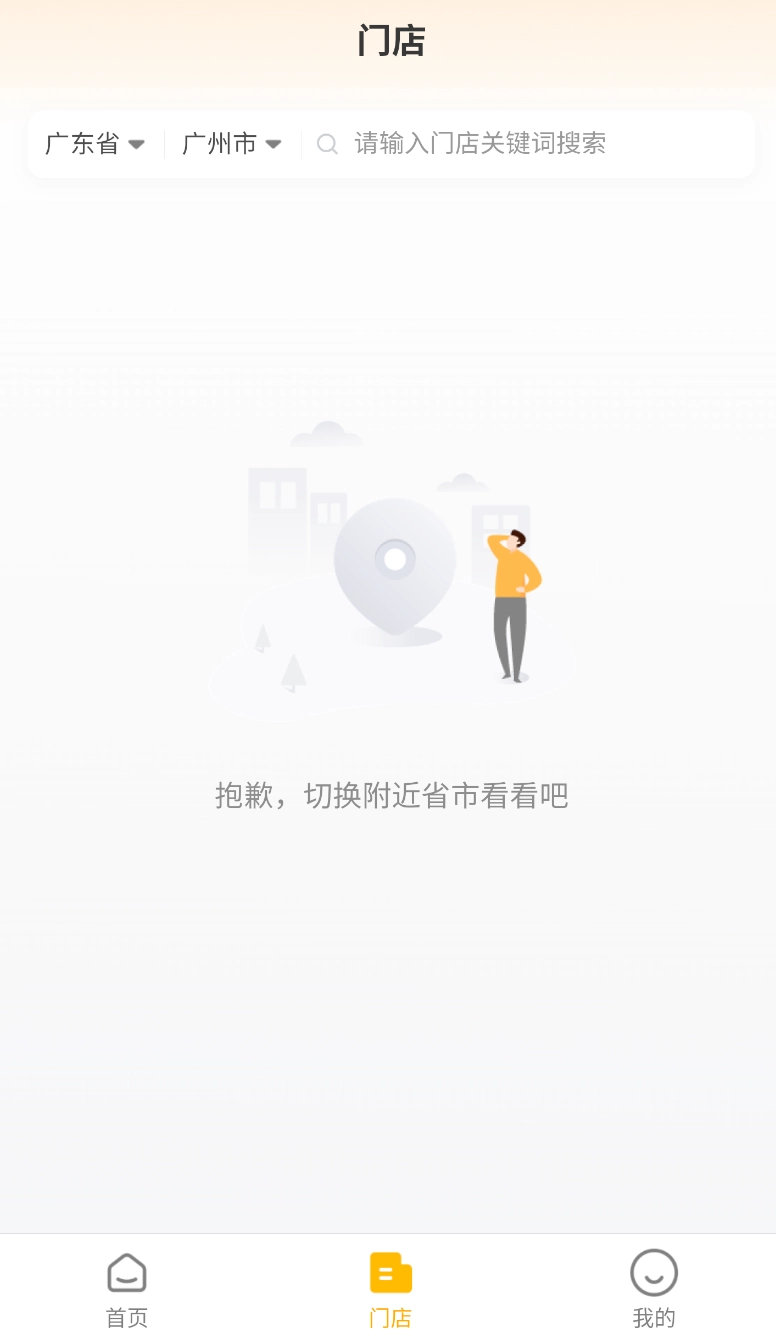Select the 门店 tab at bottom
This screenshot has width=776, height=1336.
pyautogui.click(x=390, y=1290)
